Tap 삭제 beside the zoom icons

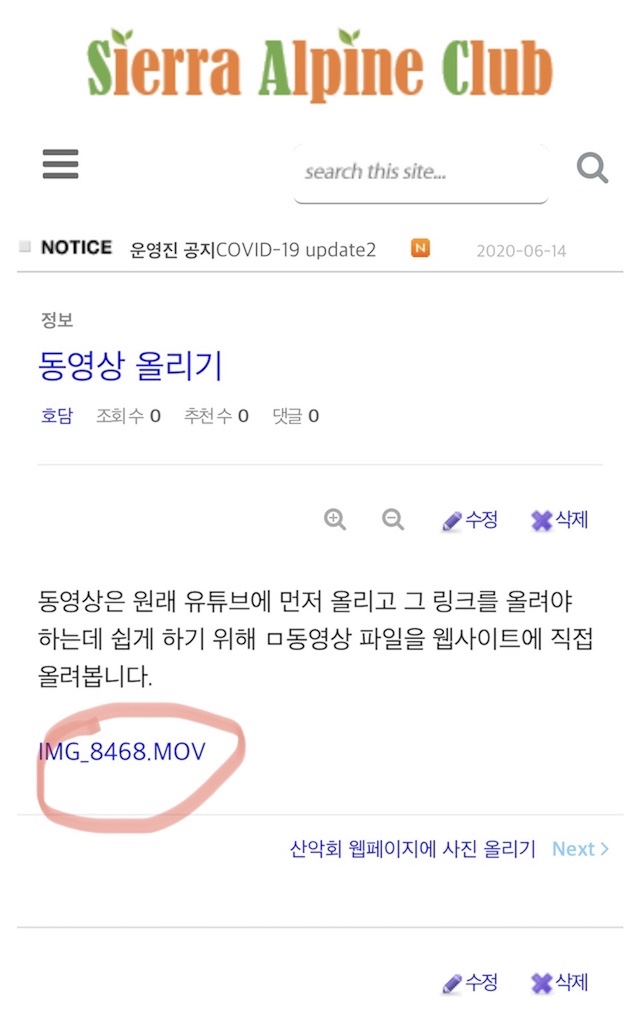tap(560, 520)
